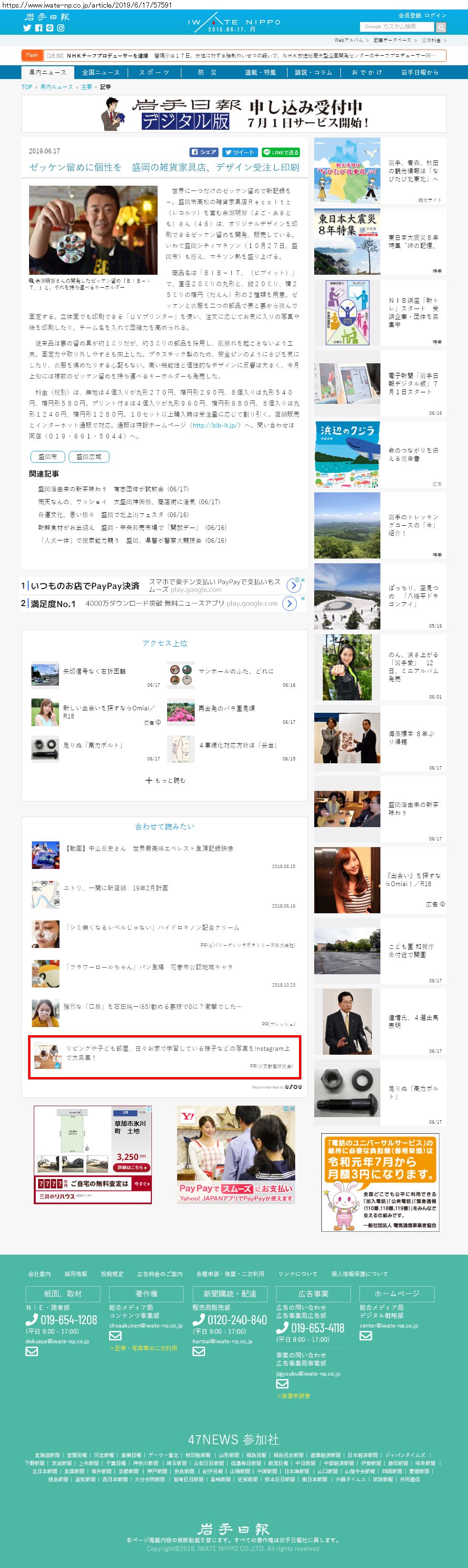The height and width of the screenshot is (1568, 468).
Task: Open the Twitter icon in header
Action: tap(27, 28)
